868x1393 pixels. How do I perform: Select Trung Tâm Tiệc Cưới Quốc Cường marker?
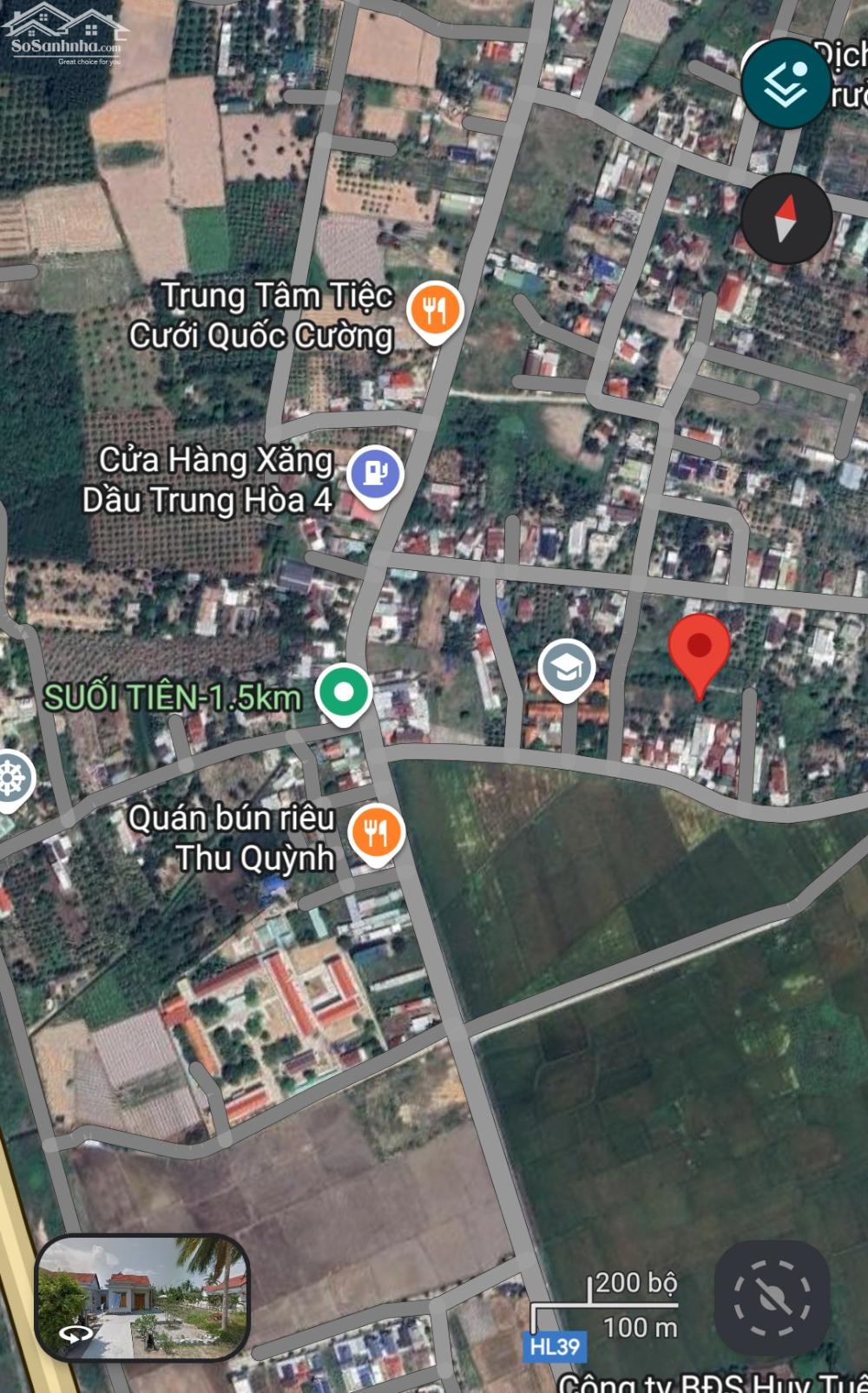point(435,310)
